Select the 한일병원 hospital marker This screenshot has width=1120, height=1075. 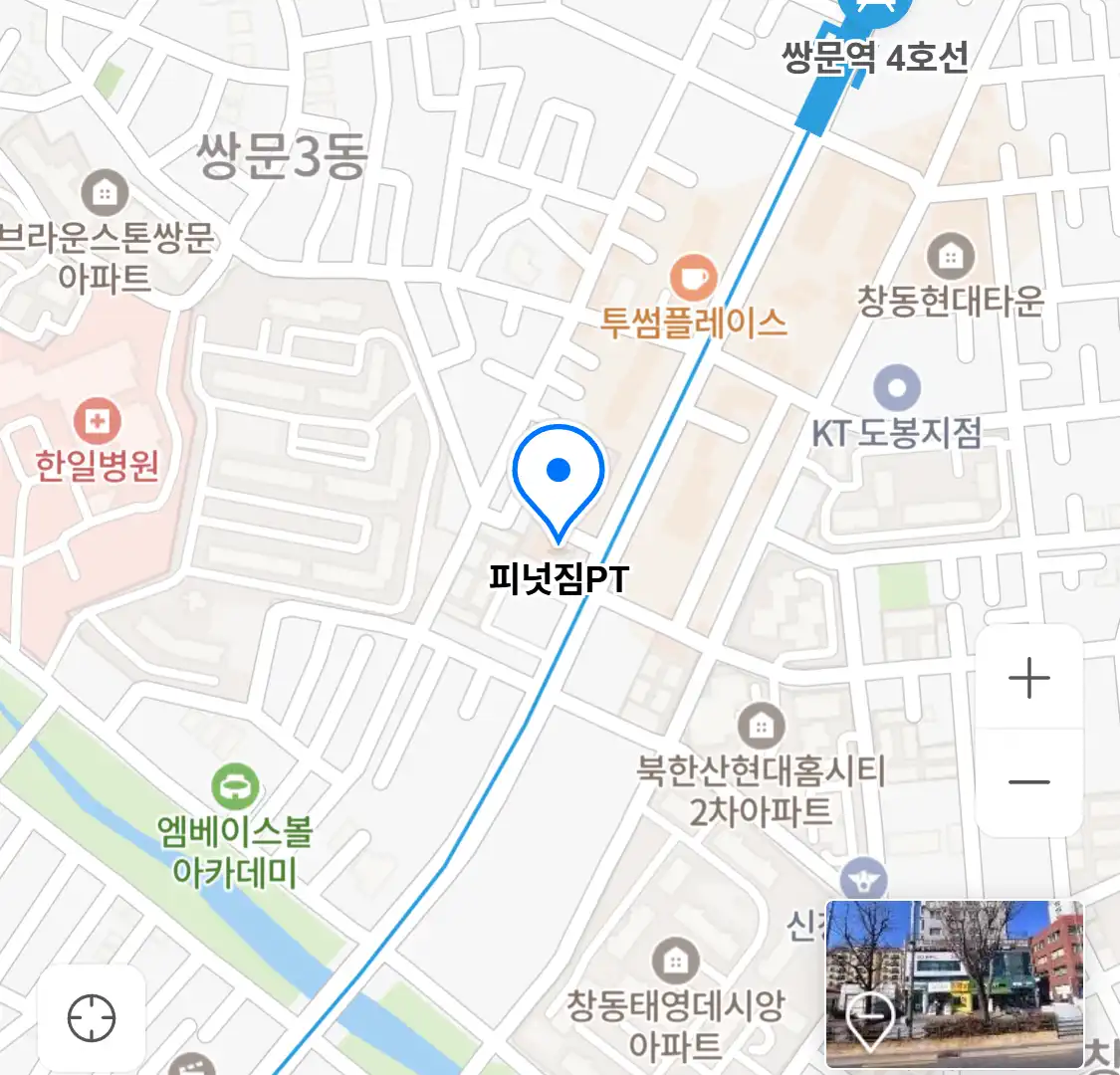97,423
